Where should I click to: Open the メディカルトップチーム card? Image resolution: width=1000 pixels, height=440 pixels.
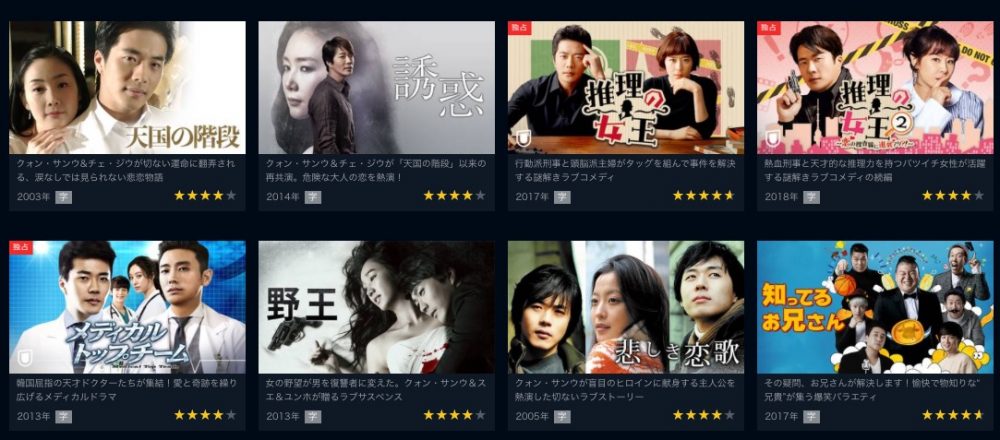127,307
